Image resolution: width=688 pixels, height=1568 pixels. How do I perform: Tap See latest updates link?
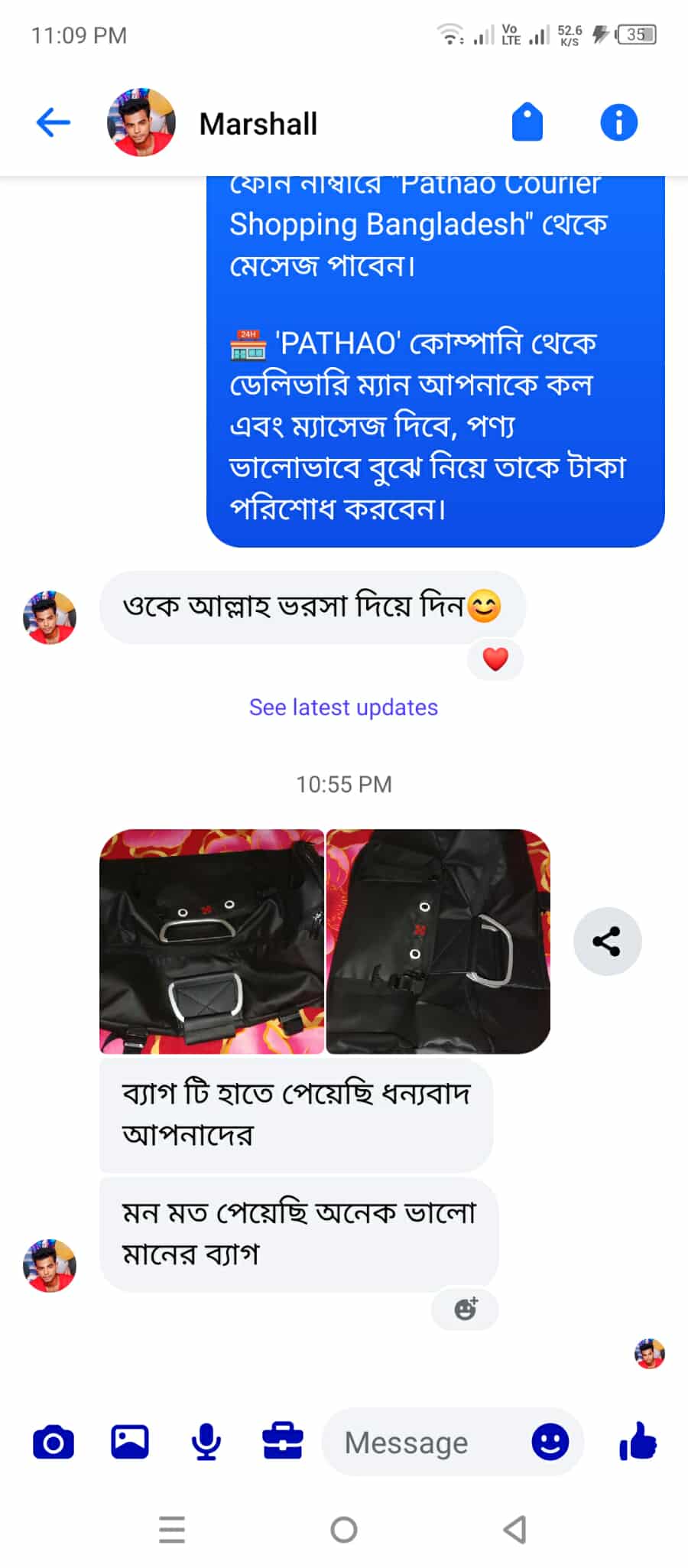(x=343, y=708)
